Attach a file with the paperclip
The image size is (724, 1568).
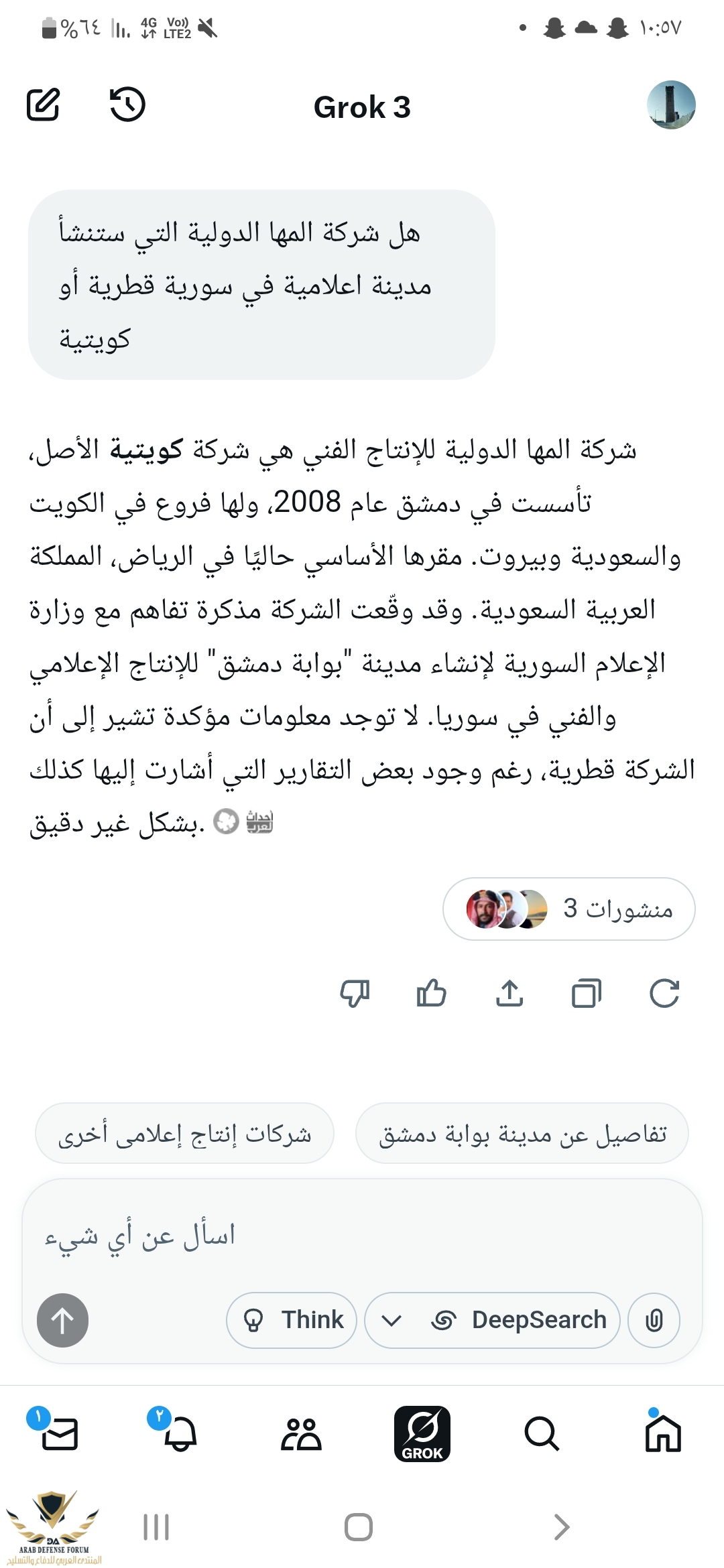(x=654, y=1320)
